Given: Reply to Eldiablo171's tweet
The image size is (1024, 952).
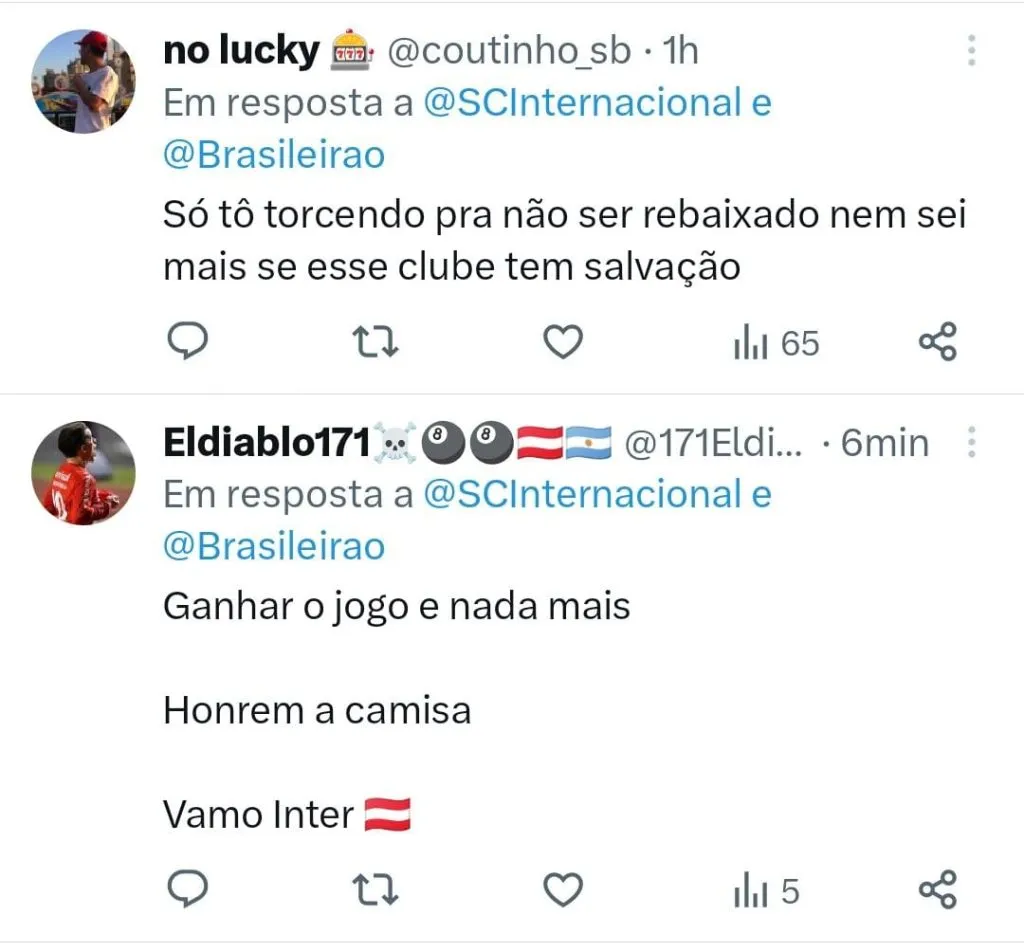Looking at the screenshot, I should point(185,889).
